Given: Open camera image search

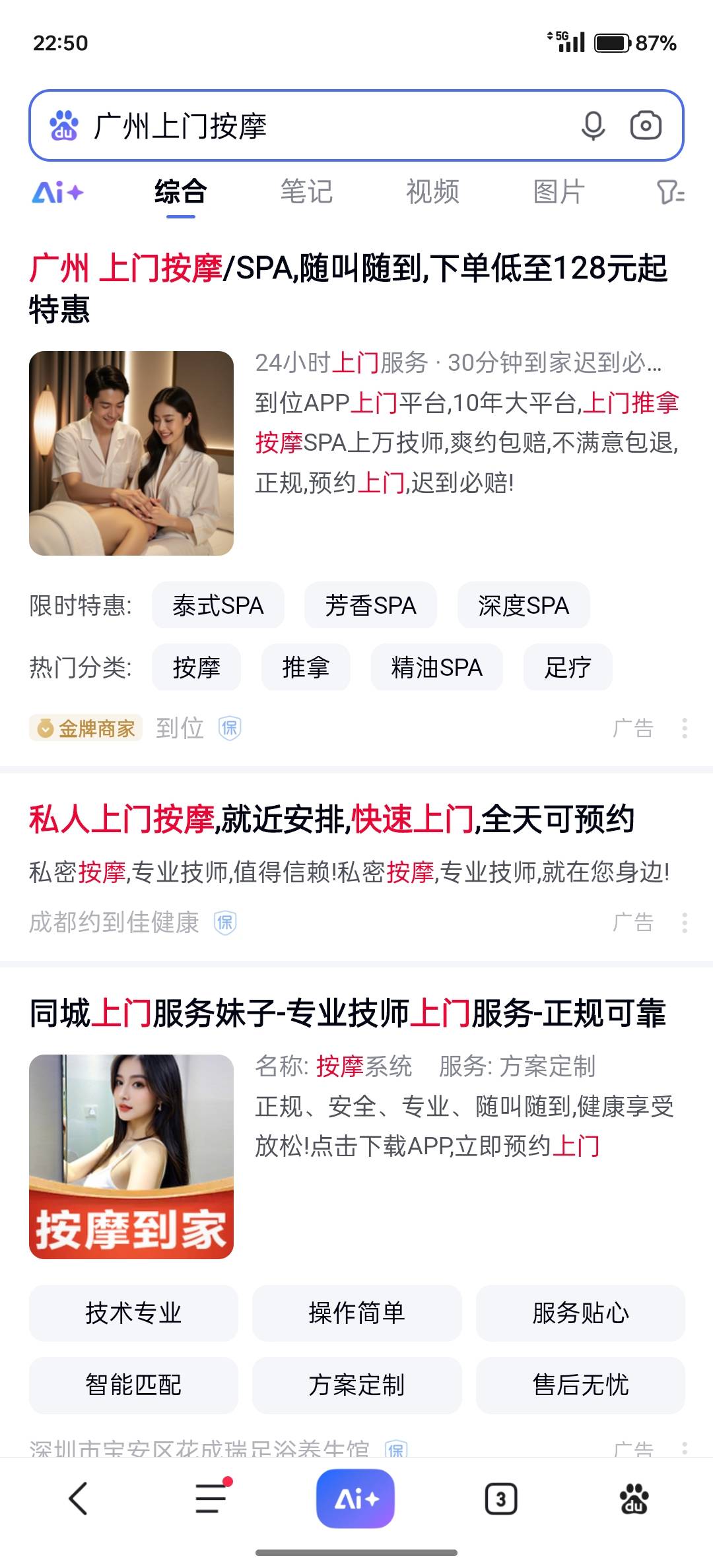Looking at the screenshot, I should pyautogui.click(x=645, y=125).
